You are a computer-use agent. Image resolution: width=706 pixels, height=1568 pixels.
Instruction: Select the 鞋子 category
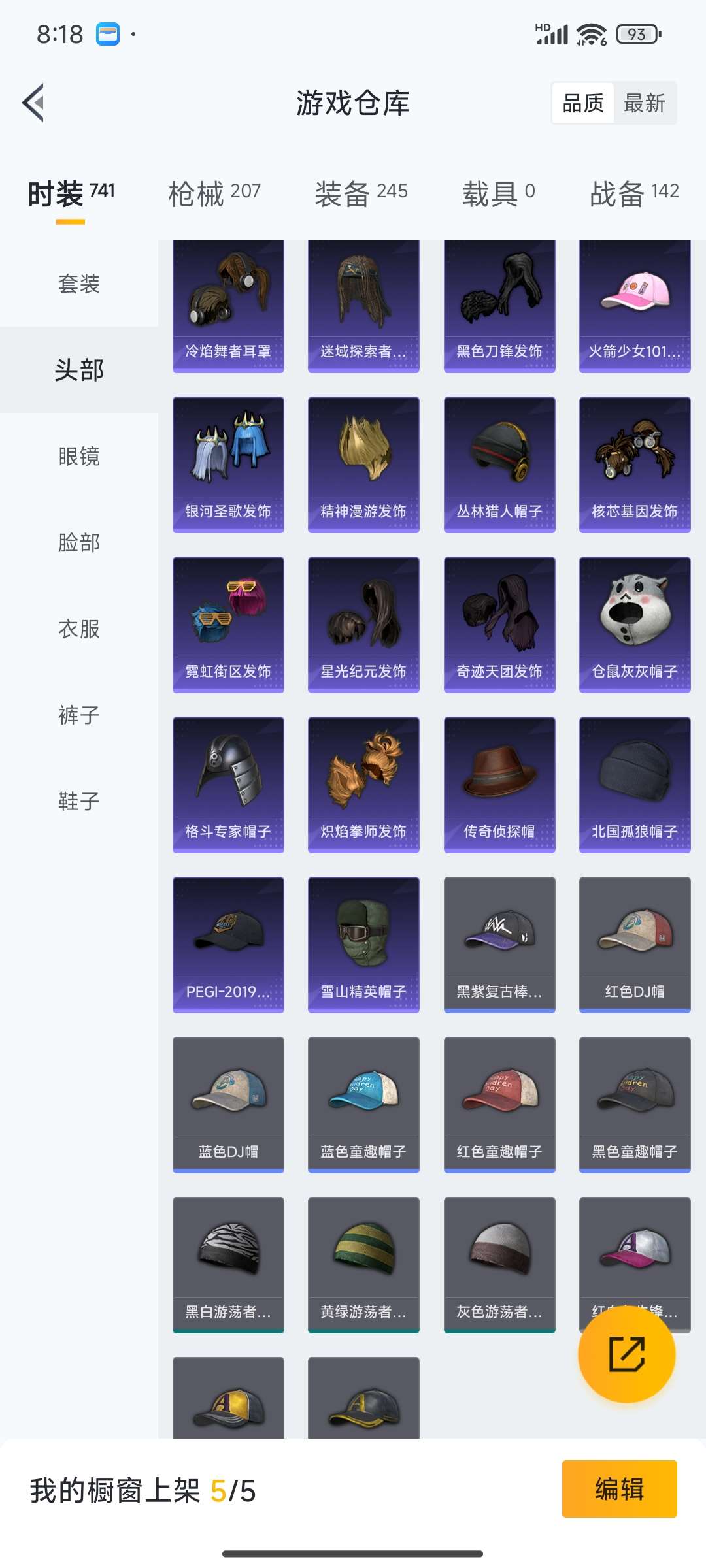79,801
